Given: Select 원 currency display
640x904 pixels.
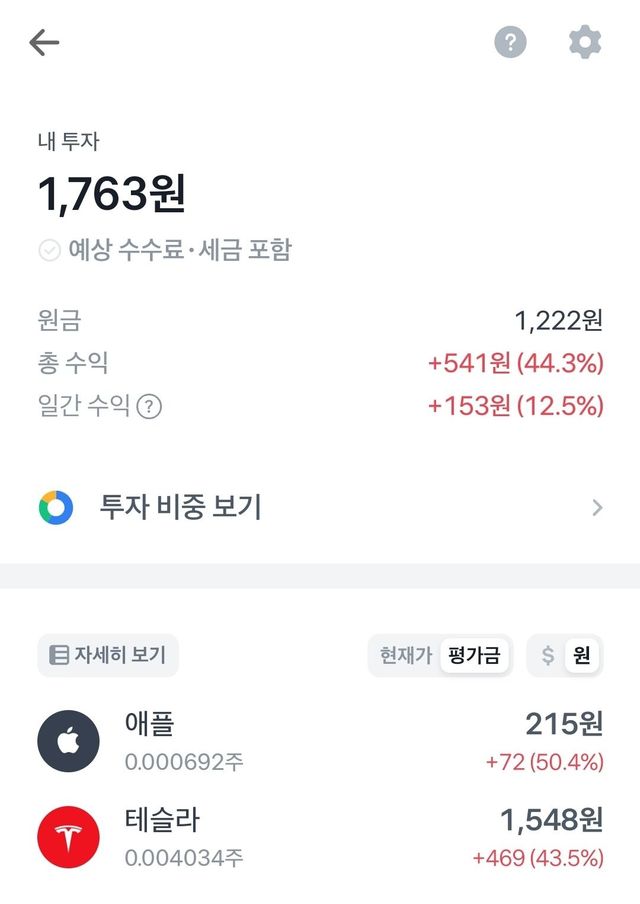Looking at the screenshot, I should tap(581, 656).
